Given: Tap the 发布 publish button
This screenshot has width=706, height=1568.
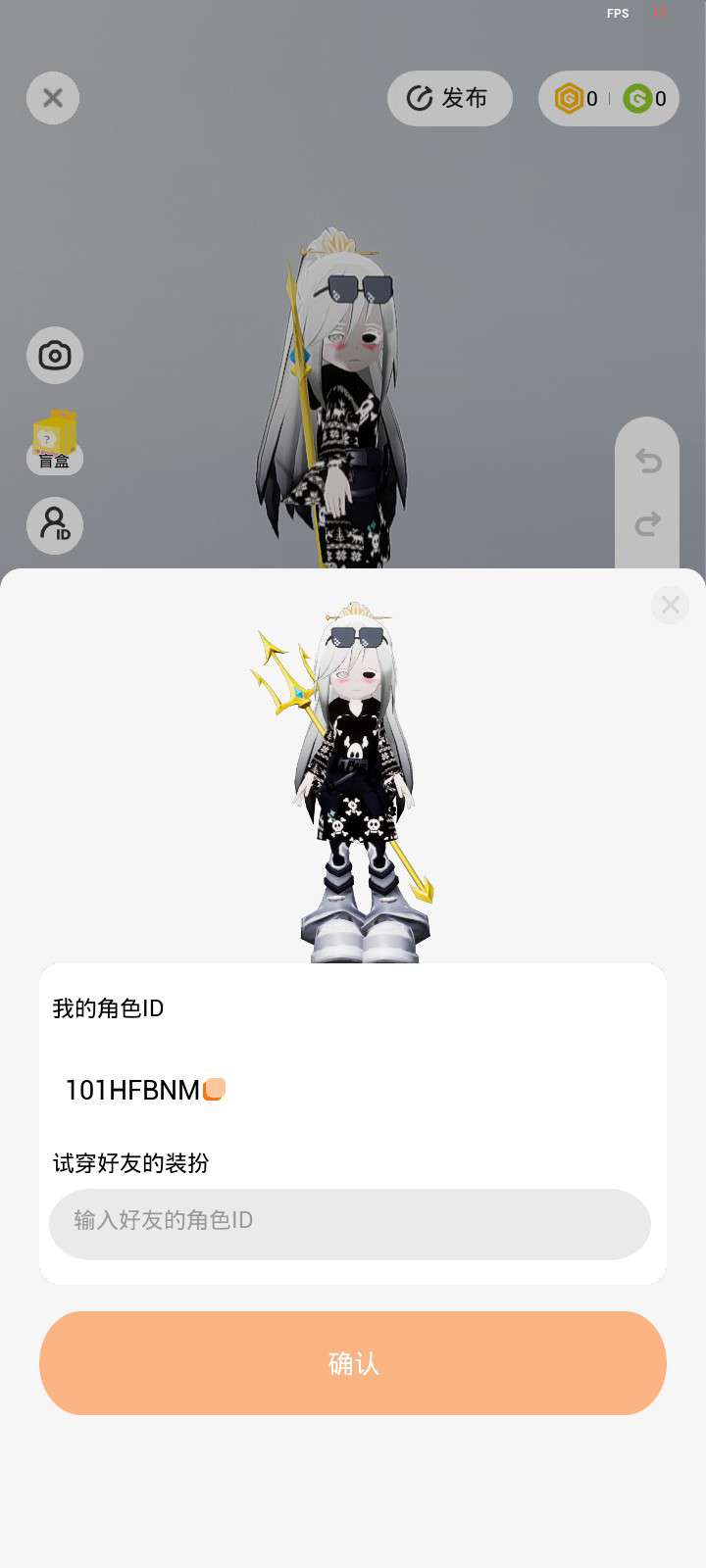Looking at the screenshot, I should [x=450, y=98].
